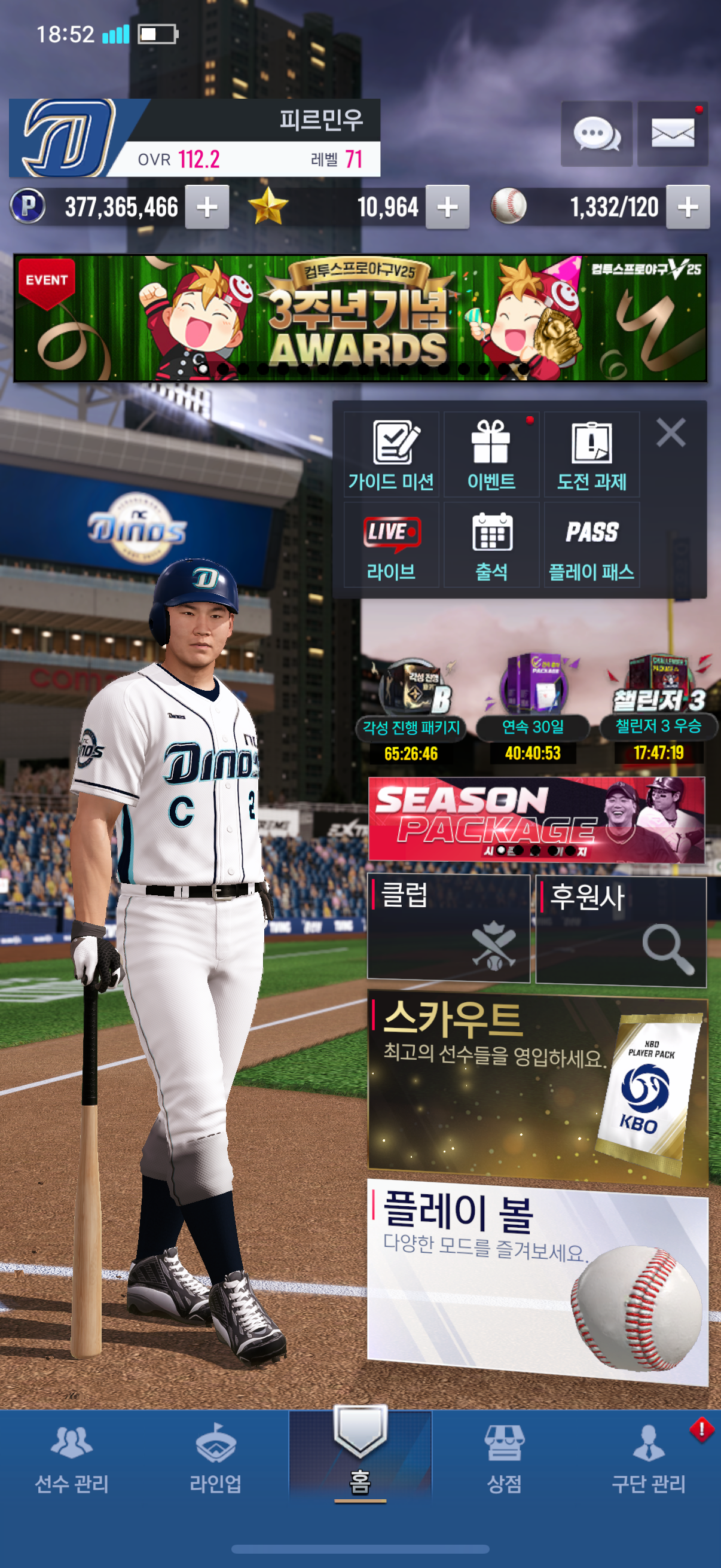Tap the plus next to star currency
Viewport: 721px width, 1568px height.
pyautogui.click(x=447, y=207)
